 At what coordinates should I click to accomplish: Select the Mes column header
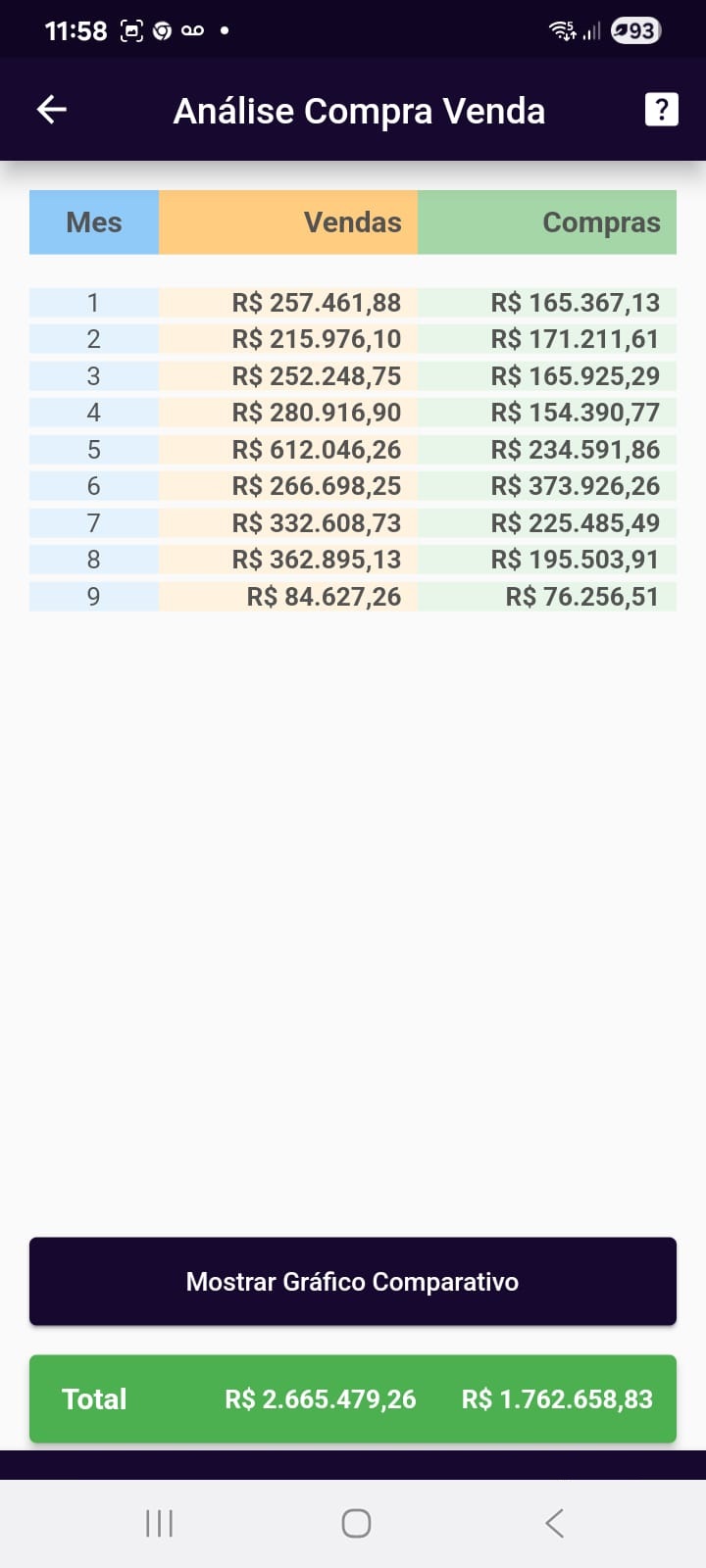tap(94, 221)
